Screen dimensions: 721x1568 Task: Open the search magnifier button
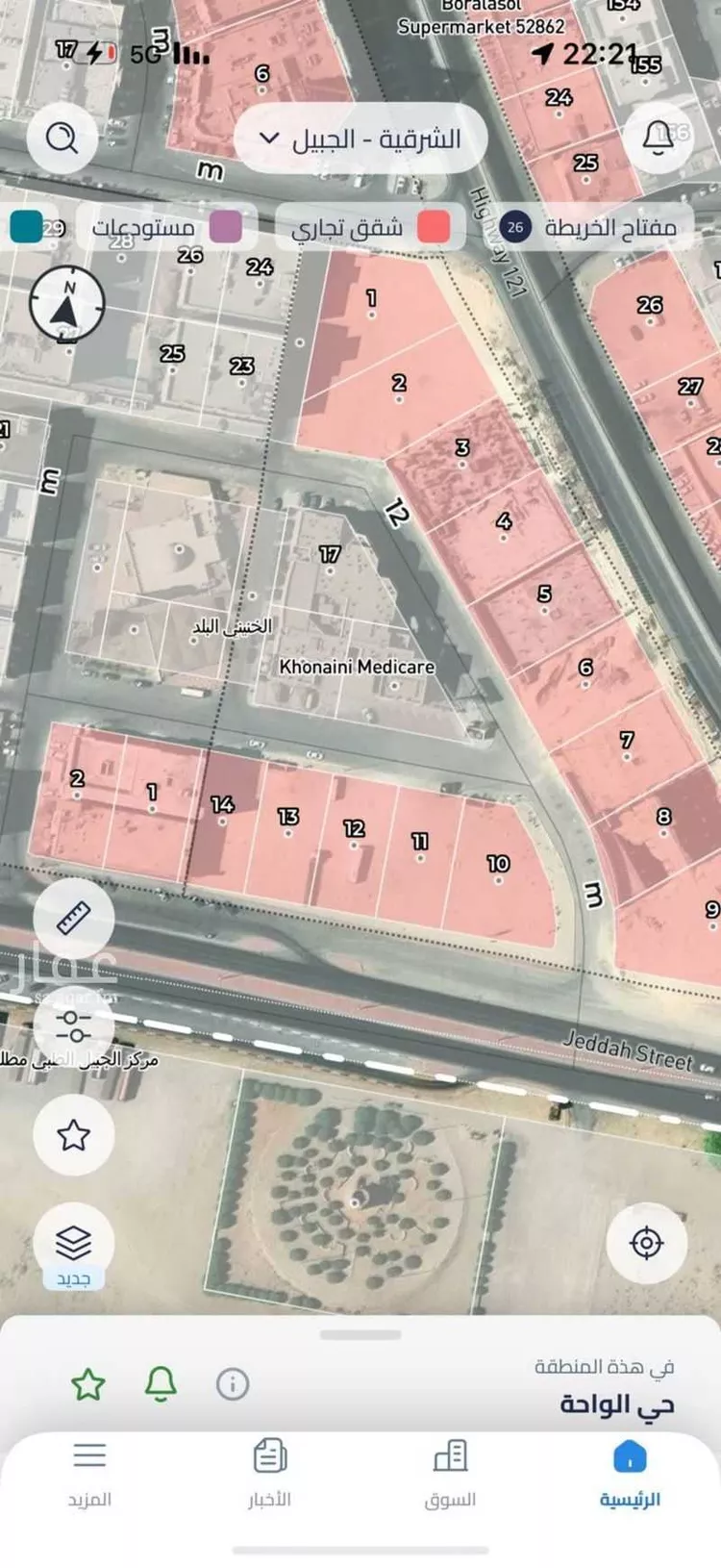62,139
